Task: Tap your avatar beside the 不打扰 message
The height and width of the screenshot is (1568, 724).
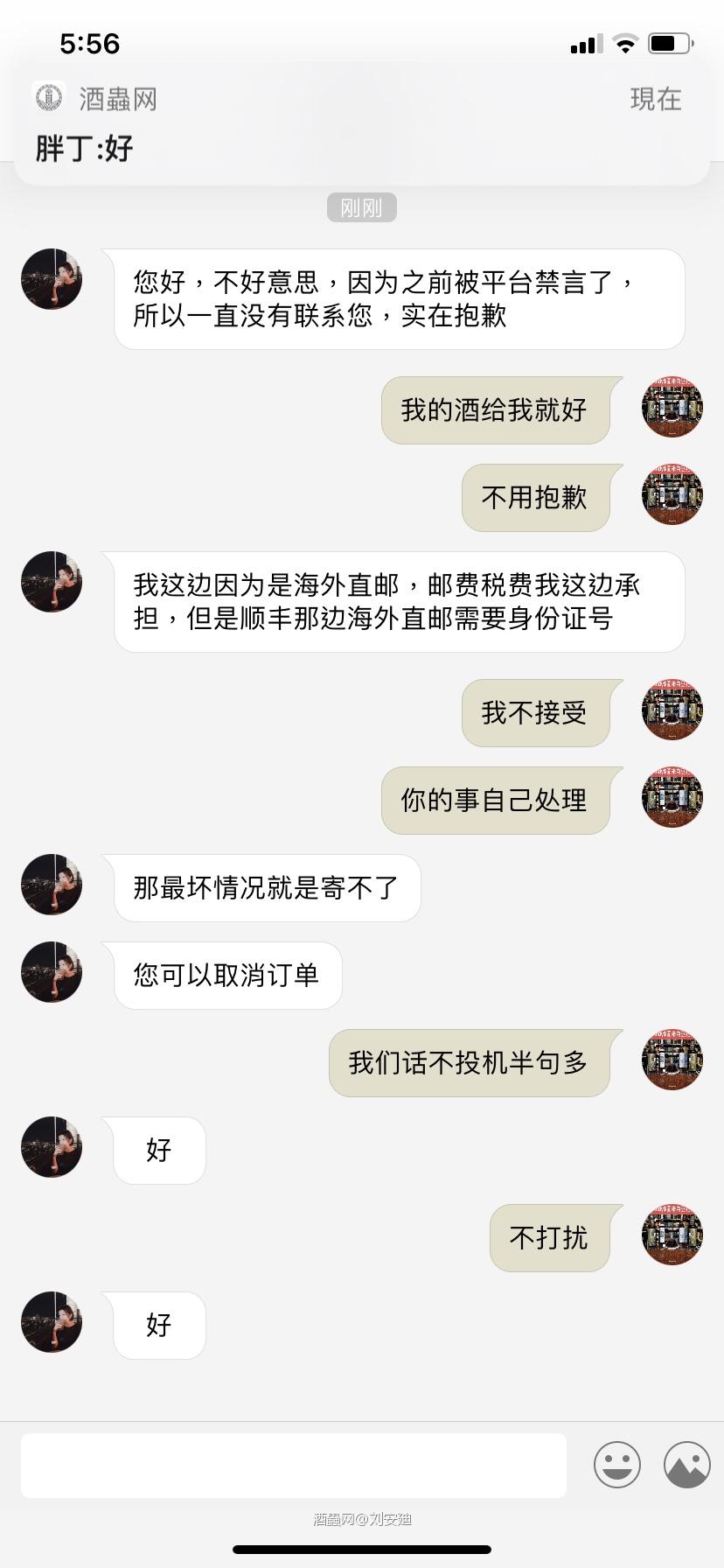Action: (672, 1235)
